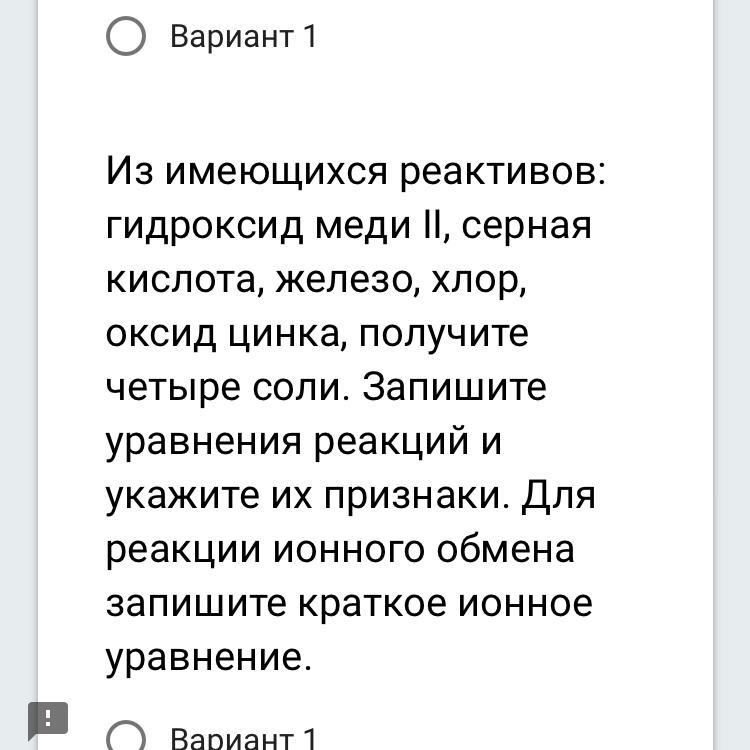Select the Вариант 1 radio below the reagents question
This screenshot has height=750, width=750.
click(126, 739)
